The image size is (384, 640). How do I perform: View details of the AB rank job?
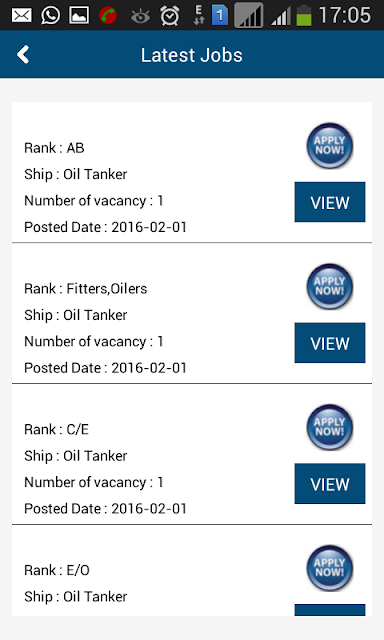pos(330,202)
